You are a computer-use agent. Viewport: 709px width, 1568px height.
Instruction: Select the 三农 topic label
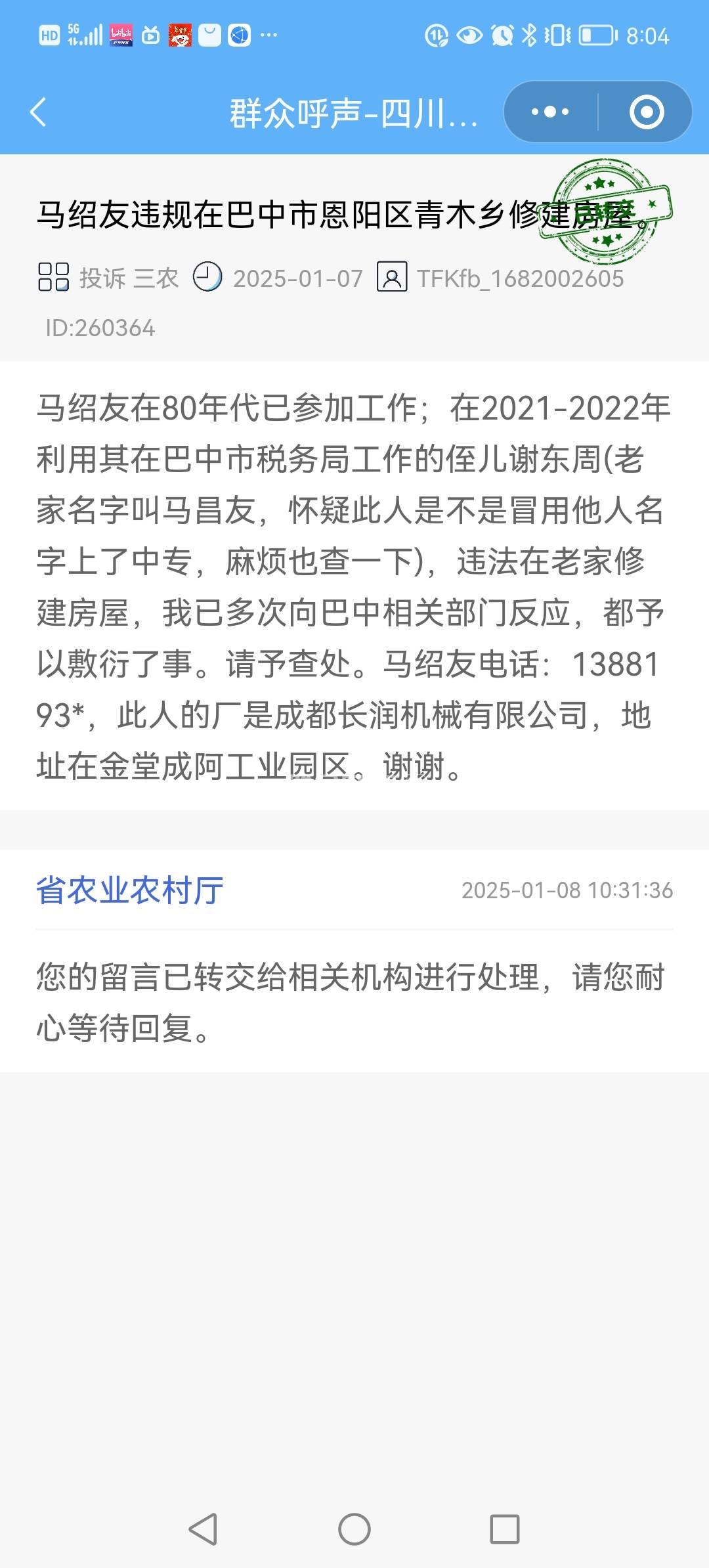tap(158, 277)
